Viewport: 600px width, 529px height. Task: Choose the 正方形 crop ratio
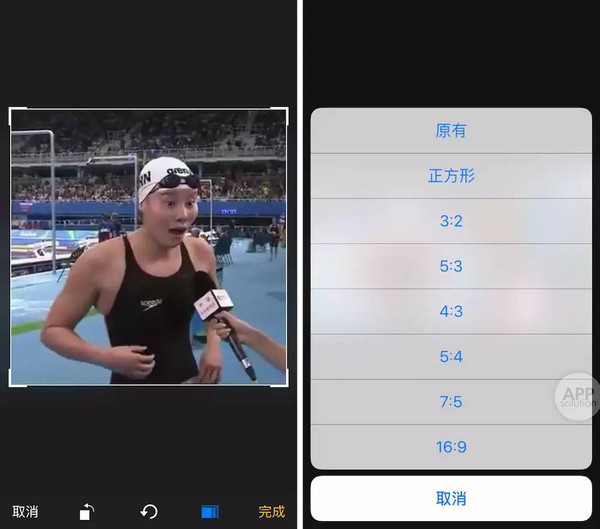451,176
